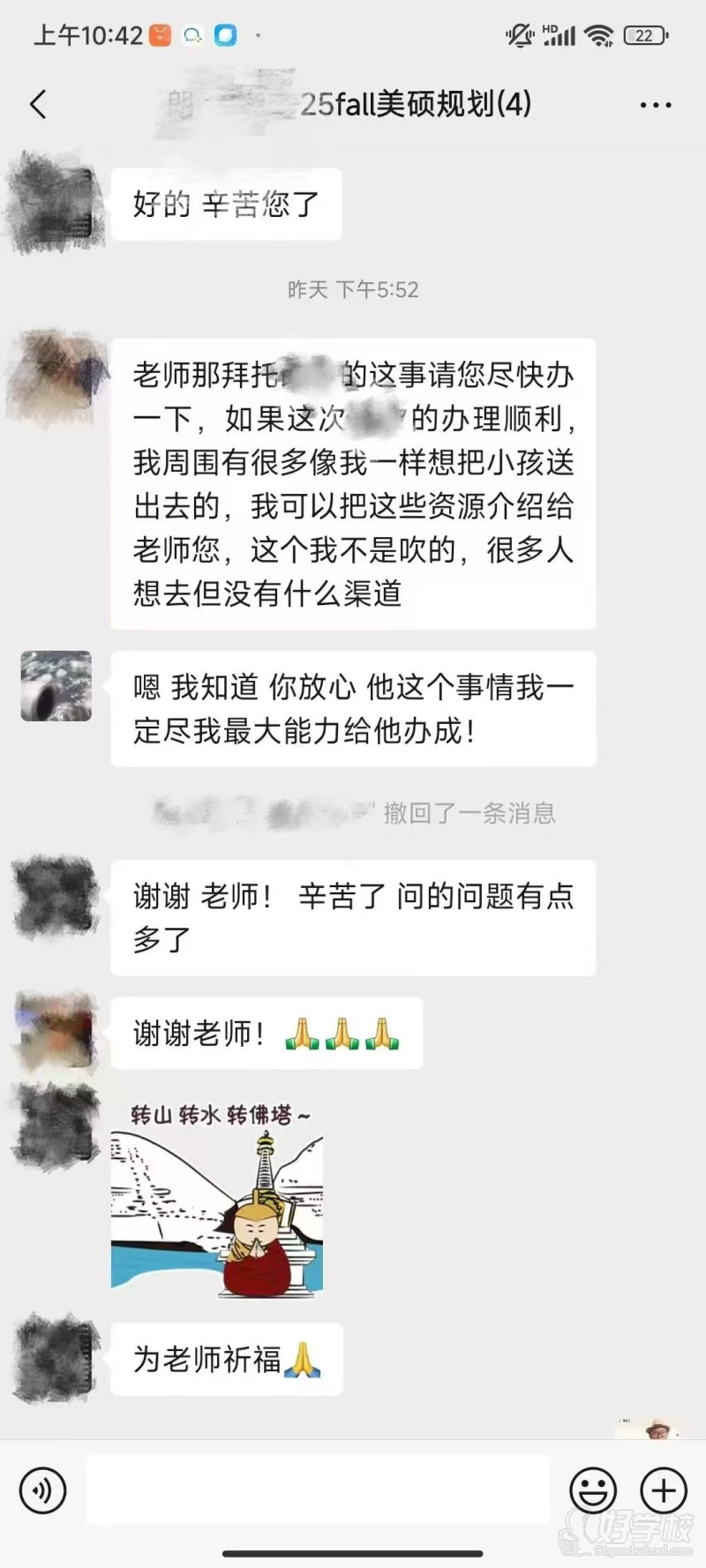Open the emoji picker smiley icon
Image resolution: width=706 pixels, height=1568 pixels.
click(593, 1490)
